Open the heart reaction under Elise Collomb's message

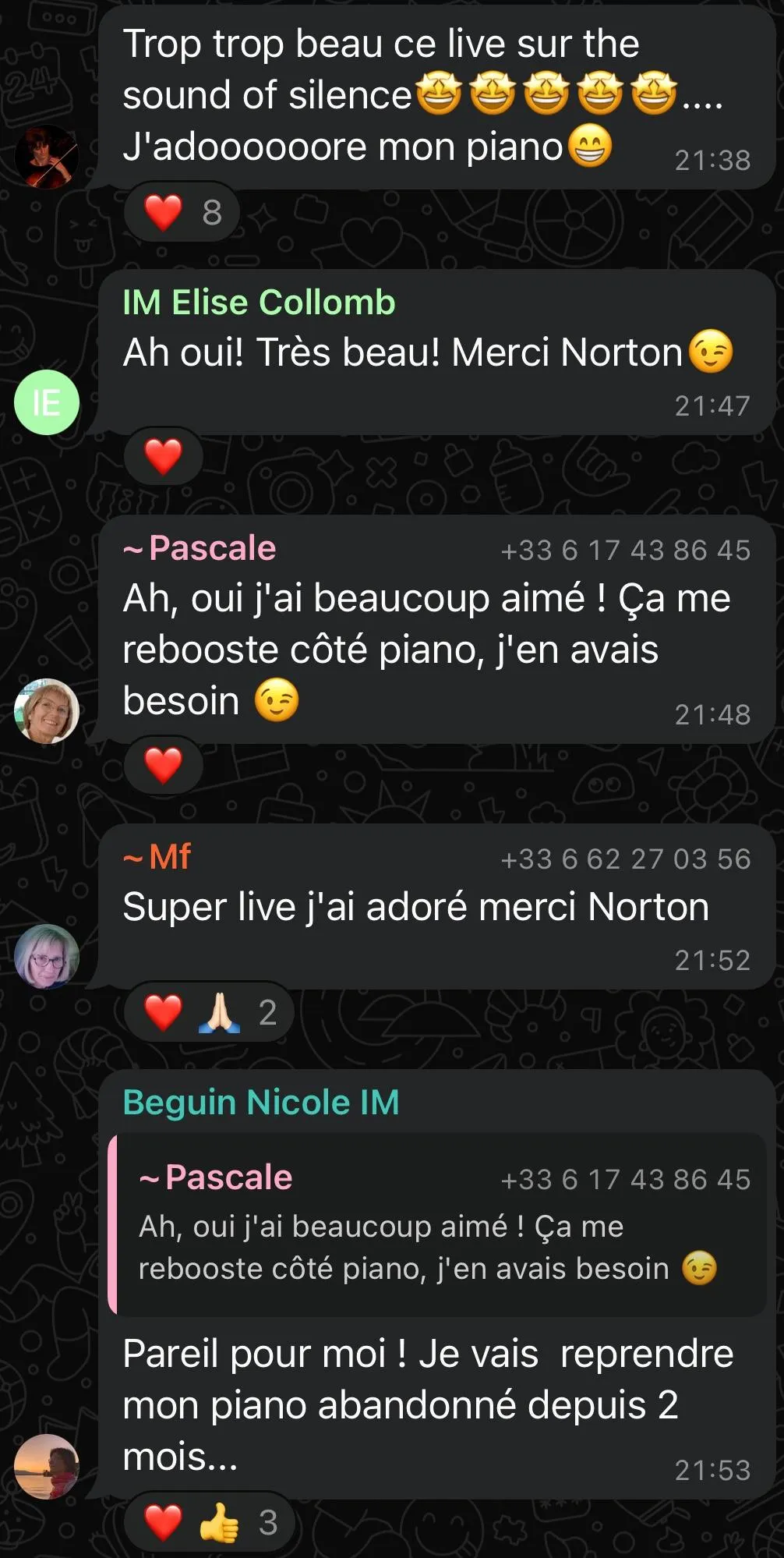[164, 456]
